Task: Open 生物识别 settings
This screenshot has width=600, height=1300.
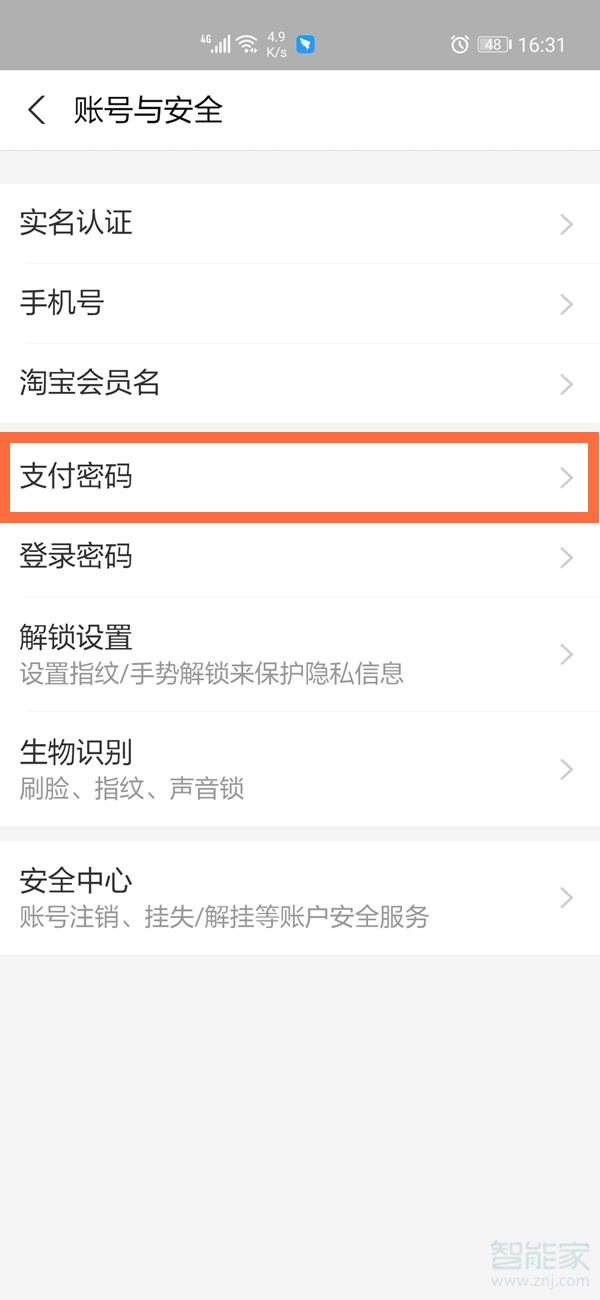Action: point(300,769)
